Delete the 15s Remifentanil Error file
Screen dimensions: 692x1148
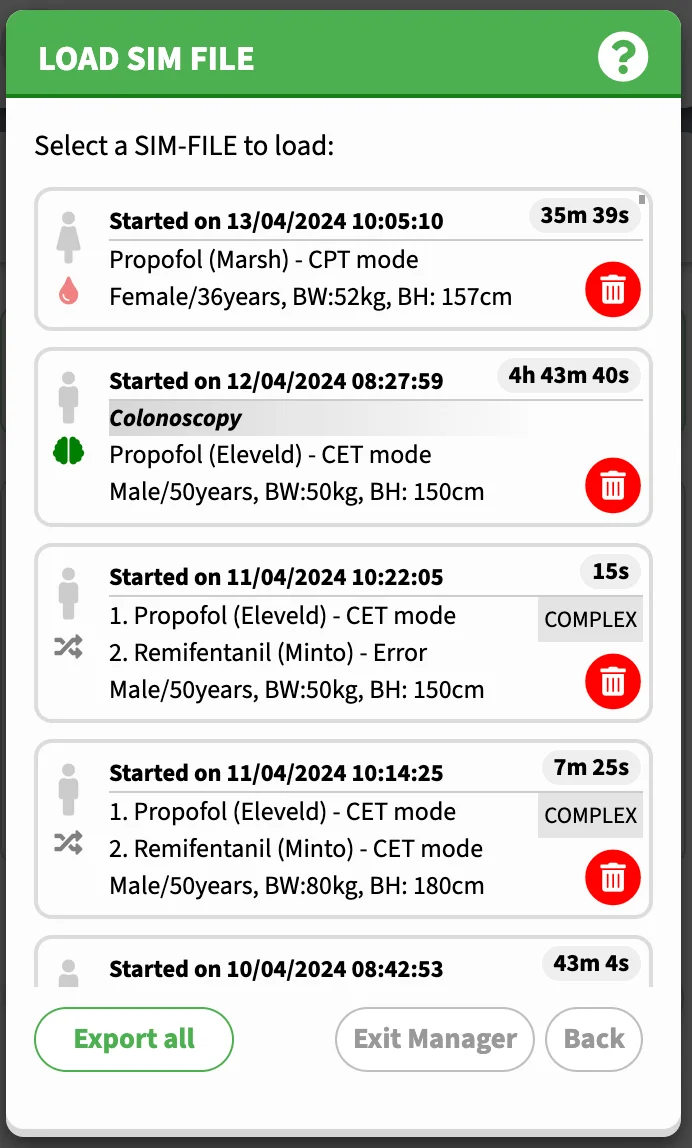pyautogui.click(x=613, y=682)
